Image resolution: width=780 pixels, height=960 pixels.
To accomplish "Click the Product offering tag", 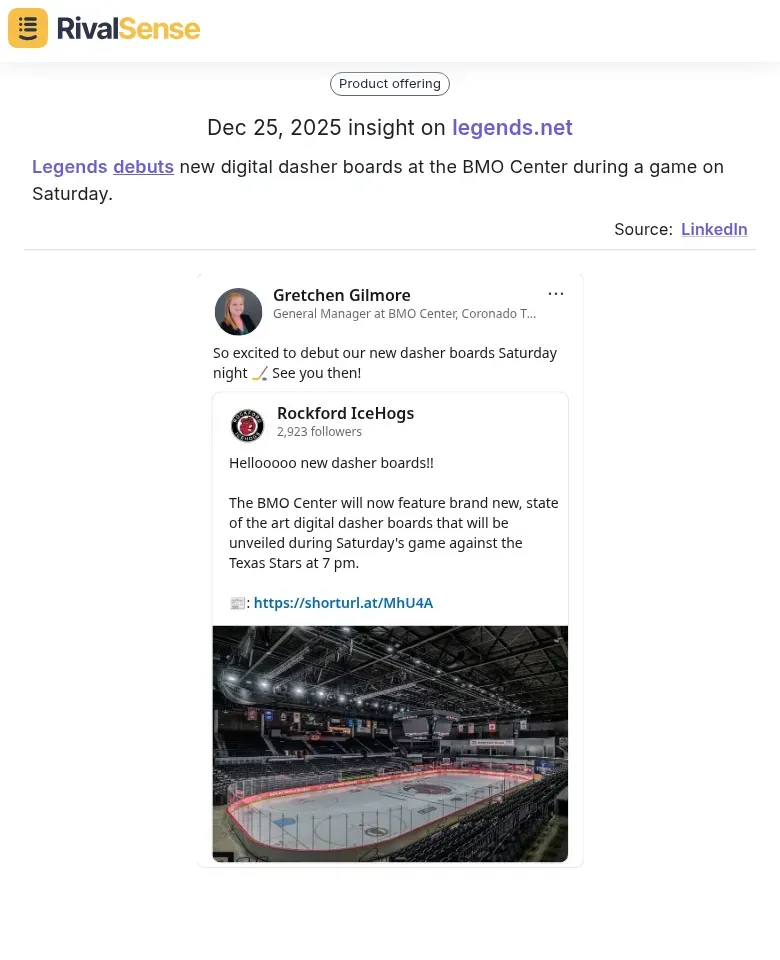I will (x=389, y=83).
